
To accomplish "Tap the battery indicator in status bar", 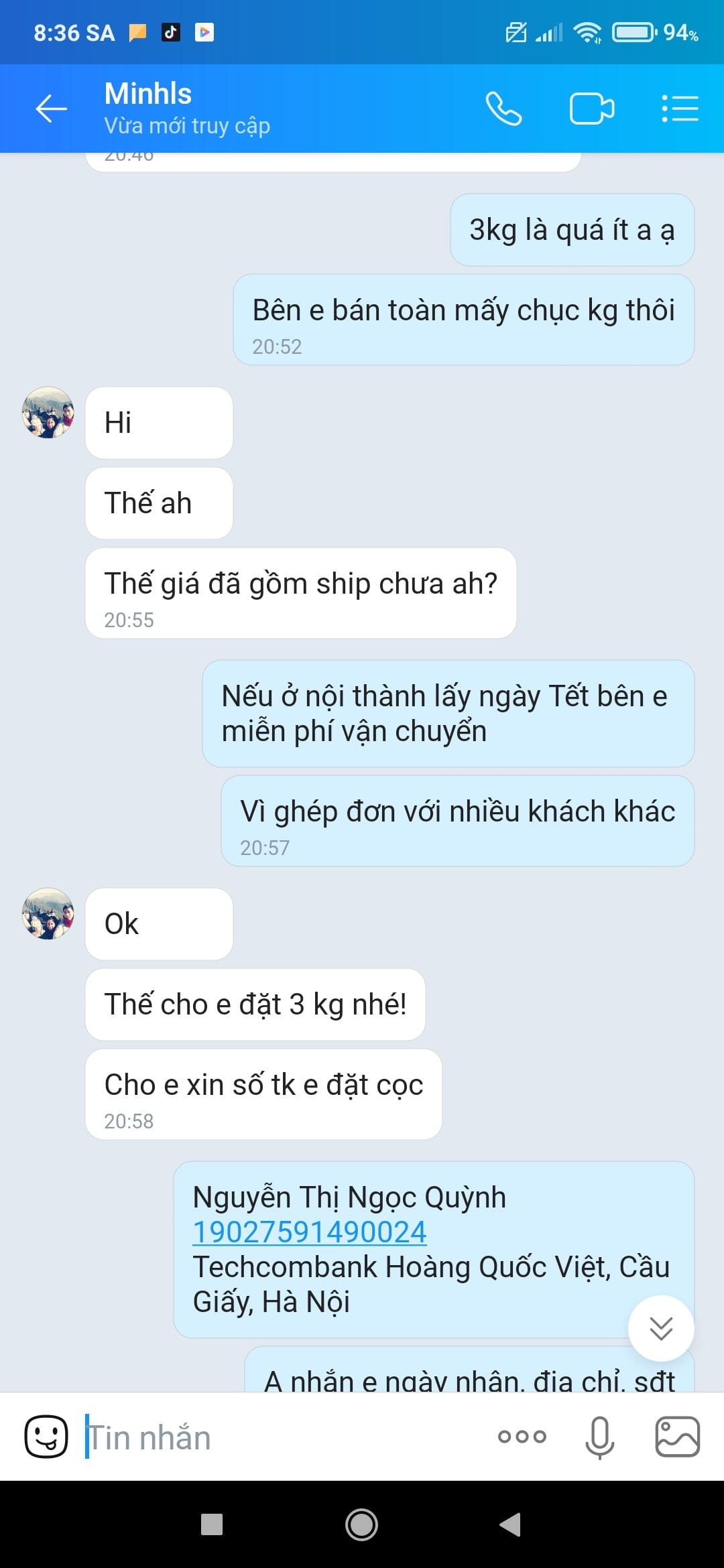I will coord(633,30).
